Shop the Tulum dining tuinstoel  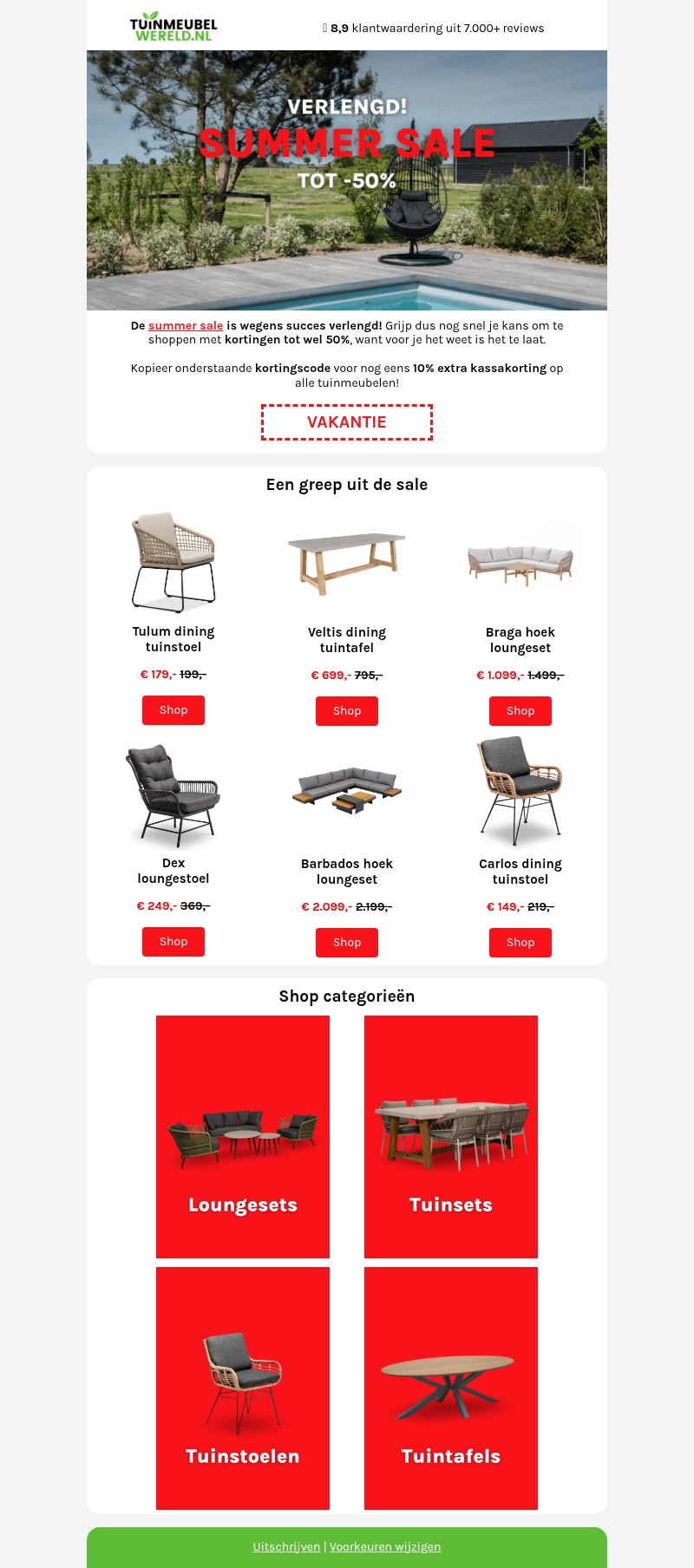click(x=173, y=710)
